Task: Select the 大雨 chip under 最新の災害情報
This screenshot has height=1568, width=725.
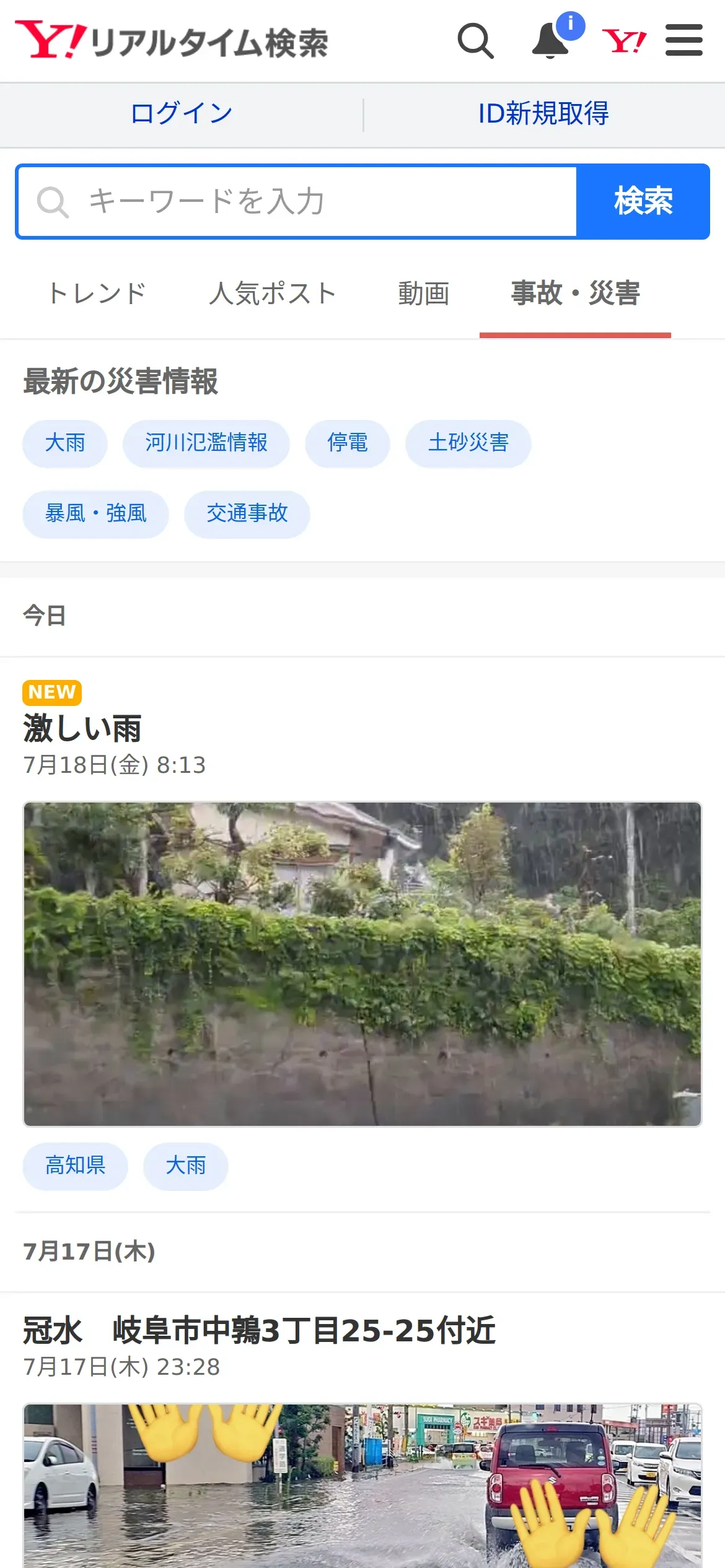Action: click(x=65, y=443)
